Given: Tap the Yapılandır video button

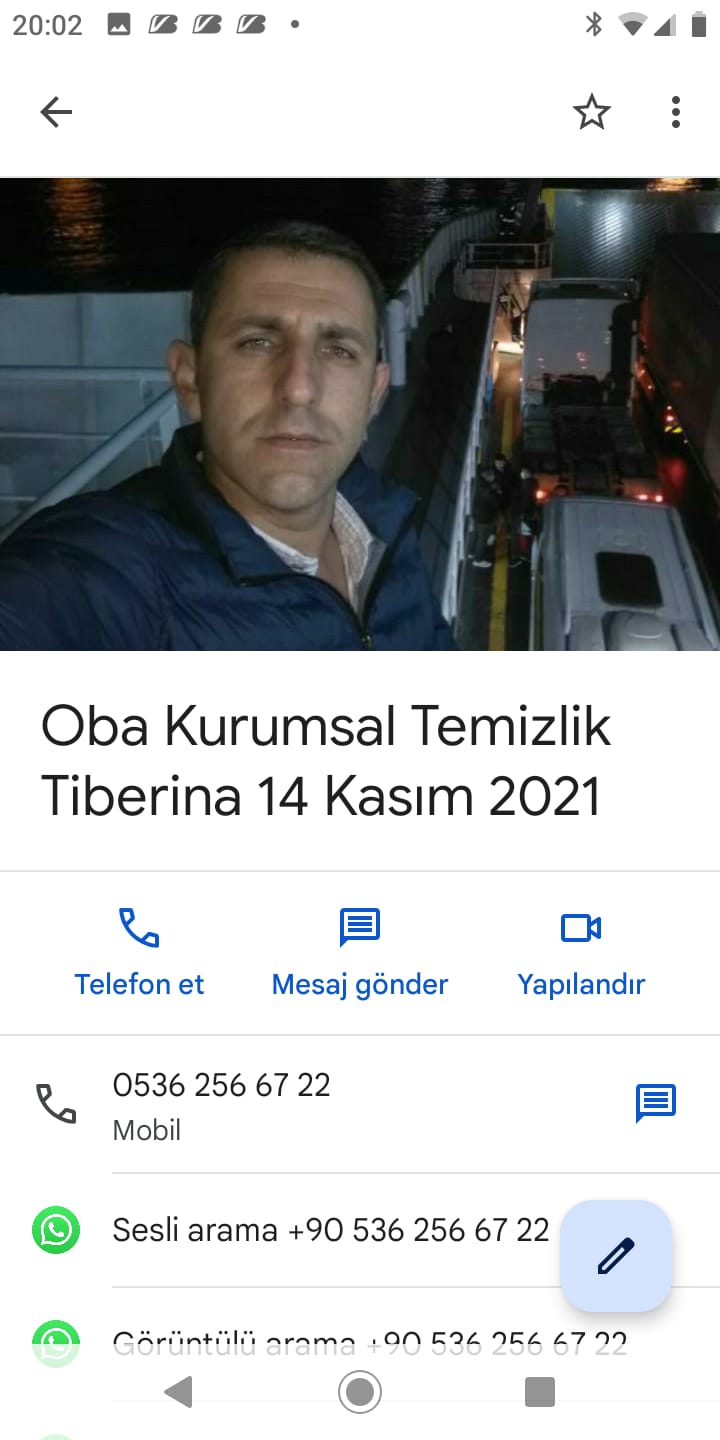Looking at the screenshot, I should (x=581, y=952).
